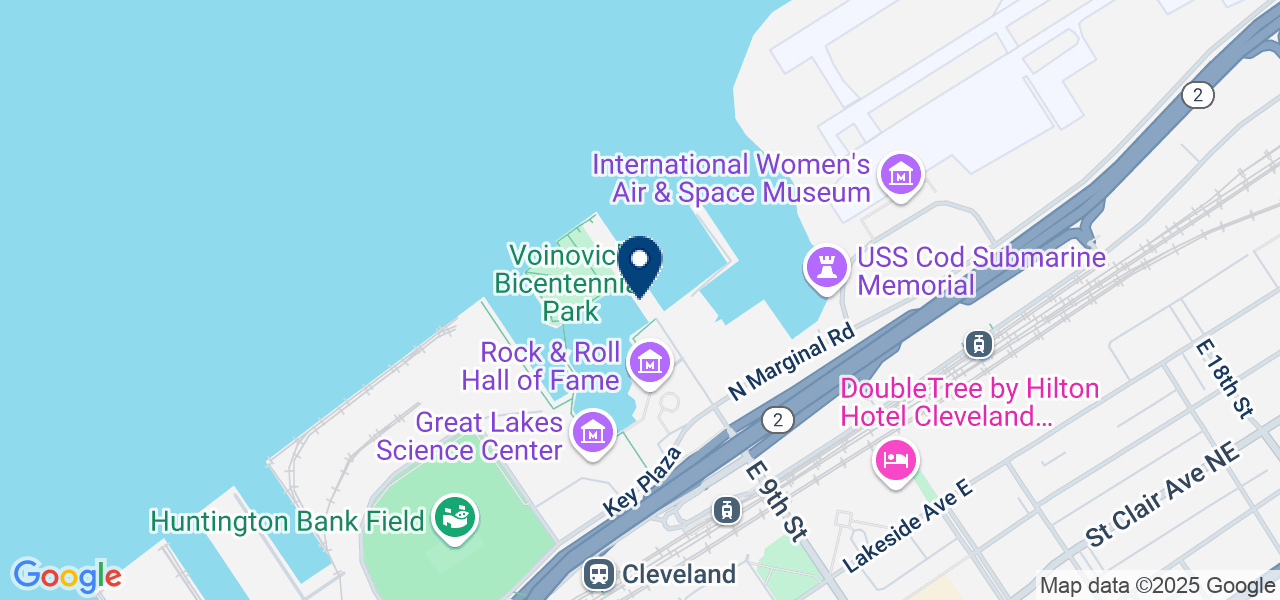Select USS Cod Submarine Memorial marker
1280x600 pixels.
click(827, 267)
